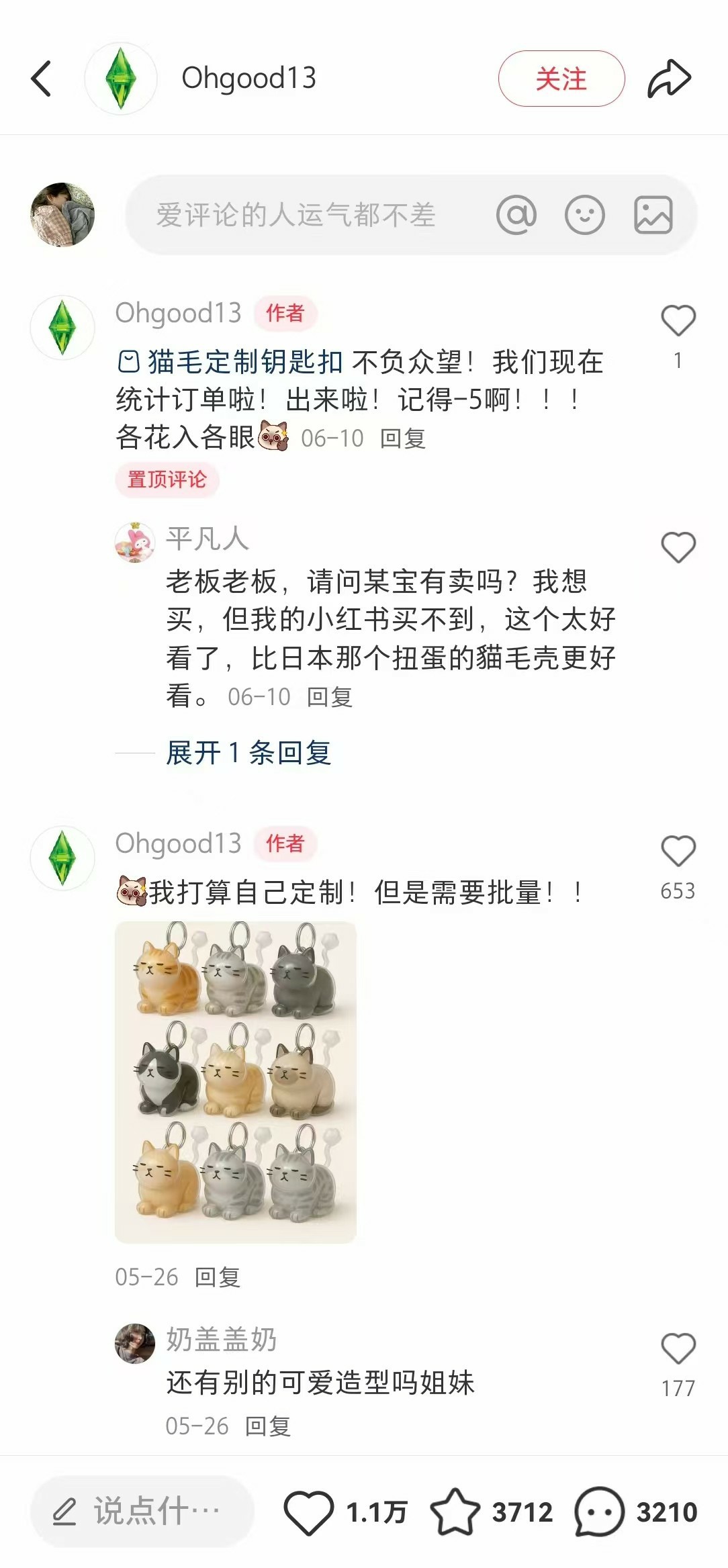Open the 猫毛定制钥匙扣 product link

232,362
